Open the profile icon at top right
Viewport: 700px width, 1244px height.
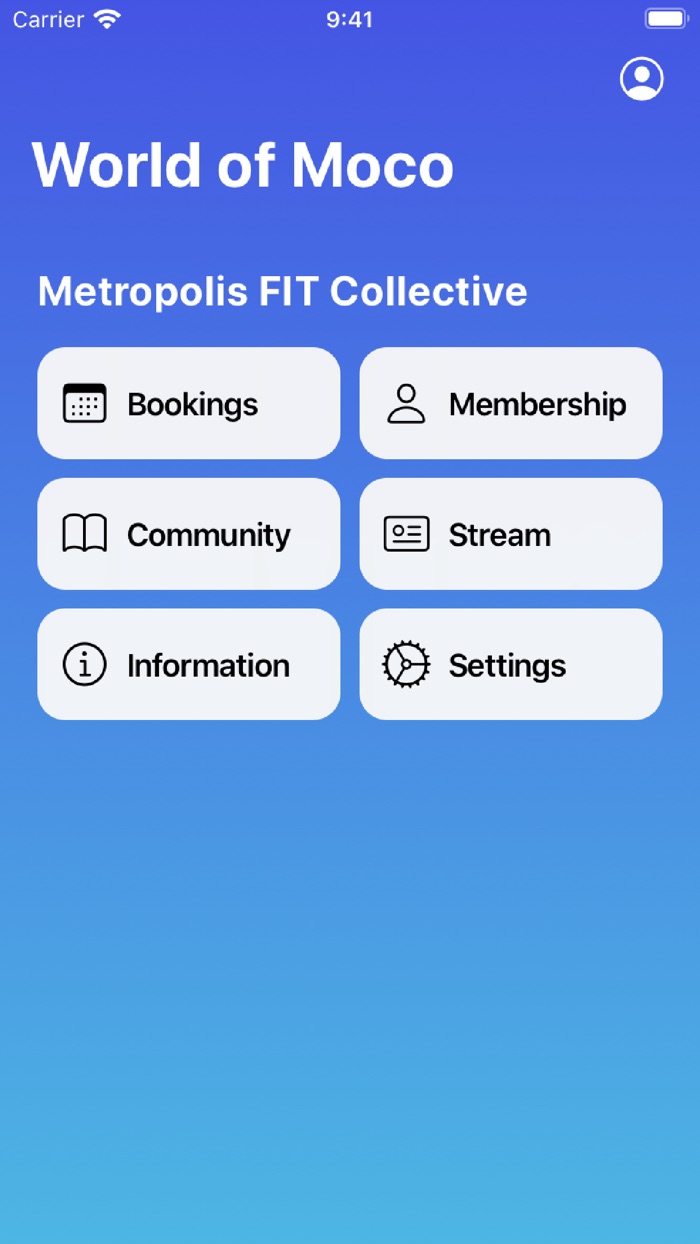(x=641, y=79)
